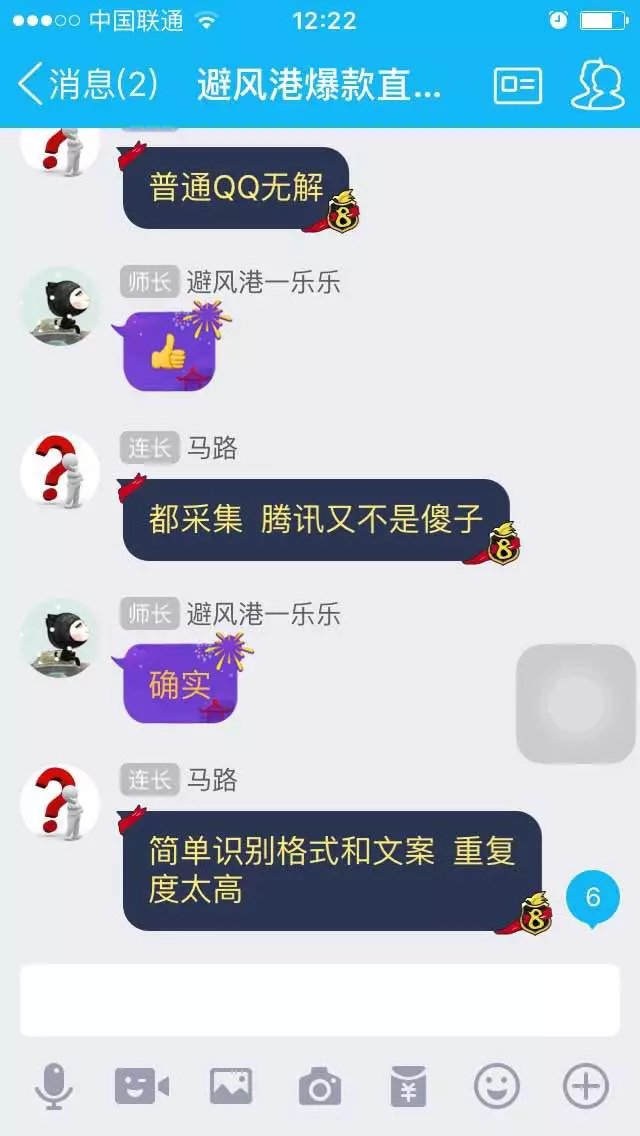
Task: Record a voice message with the microphone
Action: pos(53,1086)
